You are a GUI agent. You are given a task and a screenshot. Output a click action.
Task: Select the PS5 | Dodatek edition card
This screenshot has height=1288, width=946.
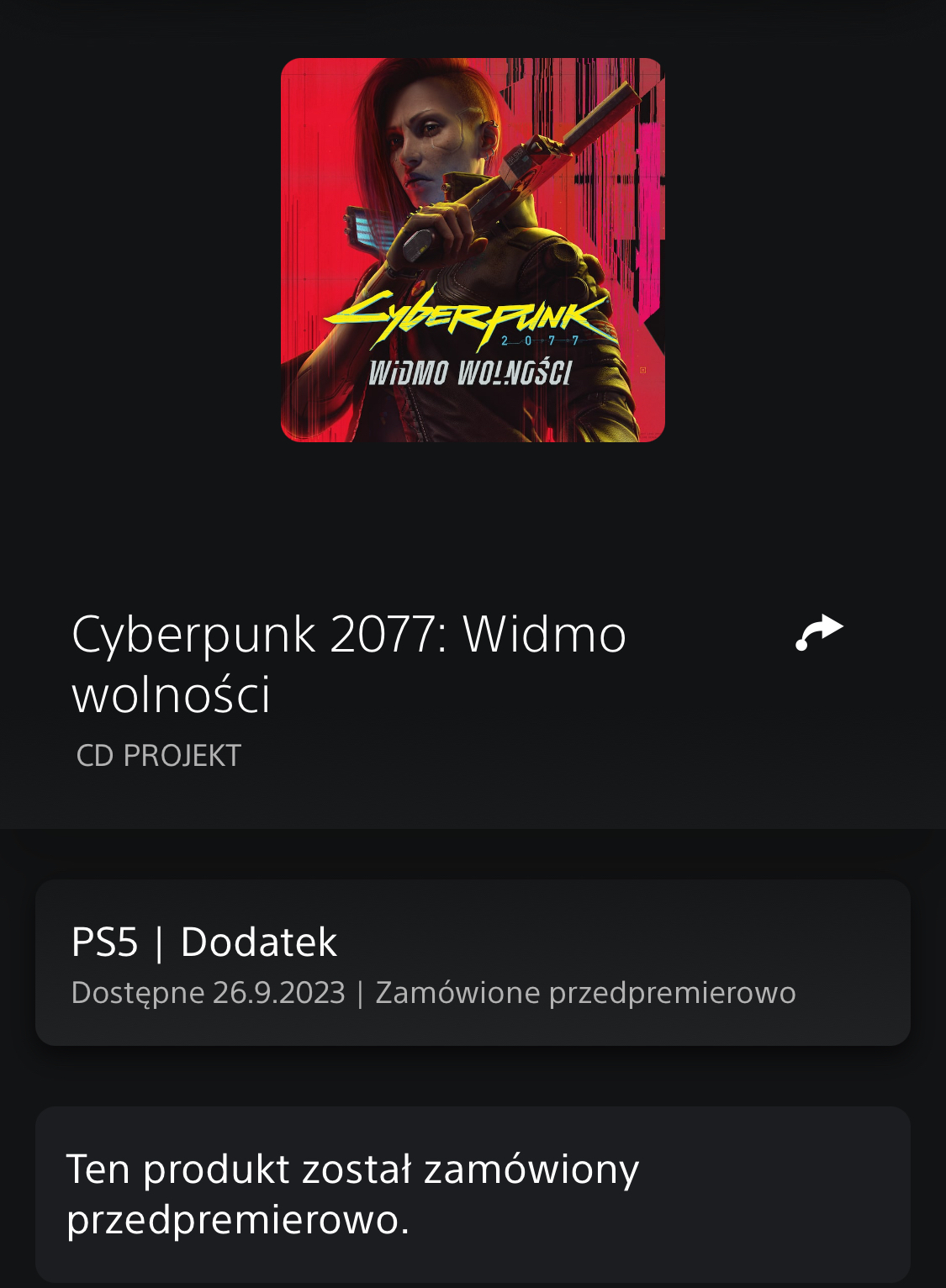[x=473, y=963]
